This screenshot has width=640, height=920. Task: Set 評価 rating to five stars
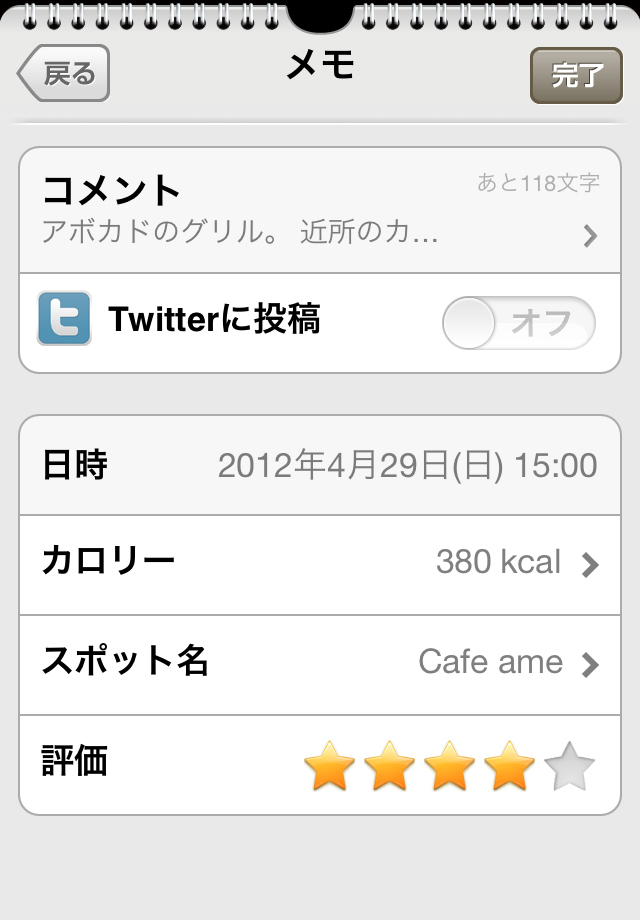pyautogui.click(x=570, y=766)
